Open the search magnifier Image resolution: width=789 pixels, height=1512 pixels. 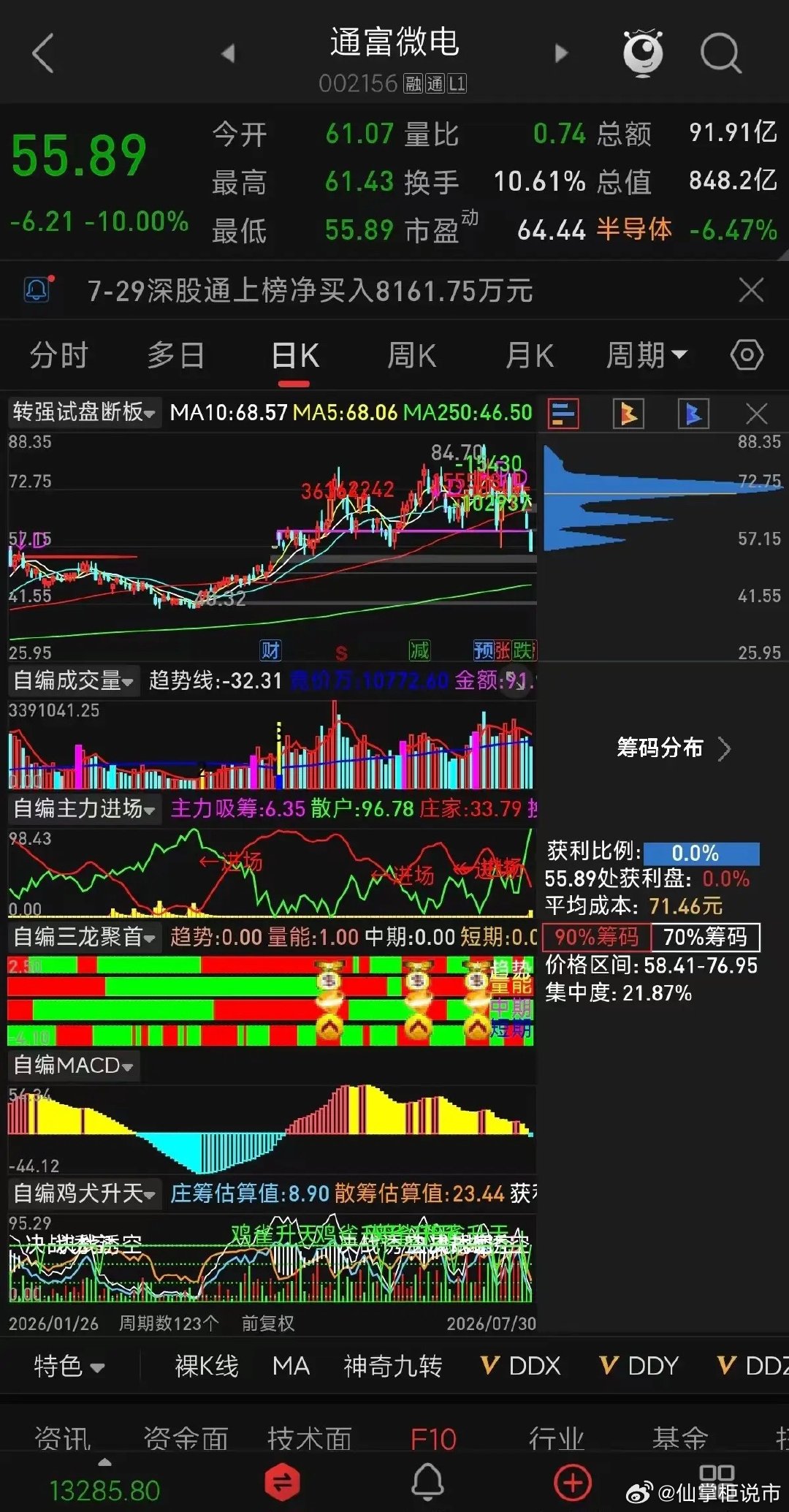click(720, 53)
